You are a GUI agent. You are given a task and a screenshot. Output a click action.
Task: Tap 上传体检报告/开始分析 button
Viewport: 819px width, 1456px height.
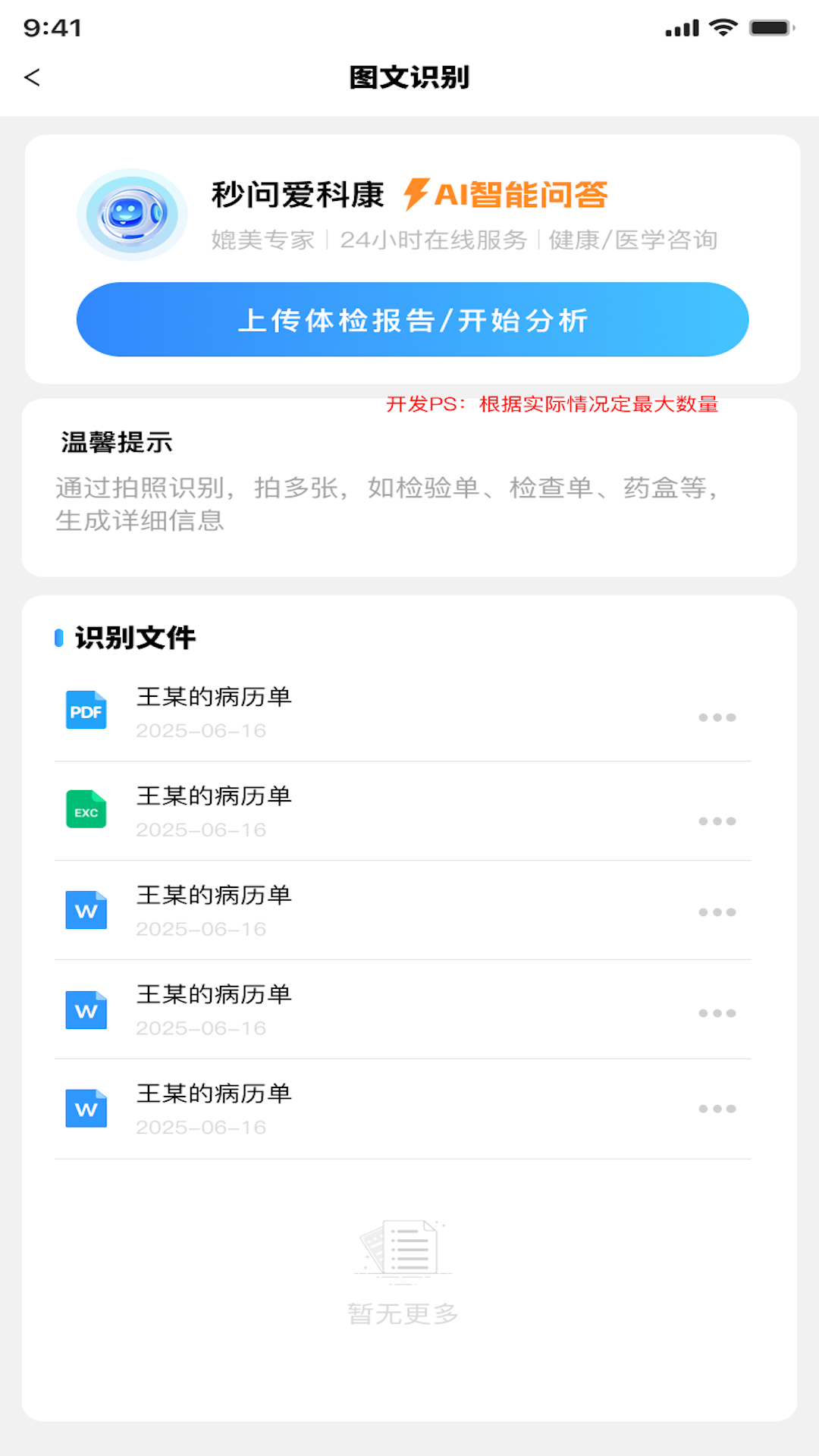click(413, 319)
